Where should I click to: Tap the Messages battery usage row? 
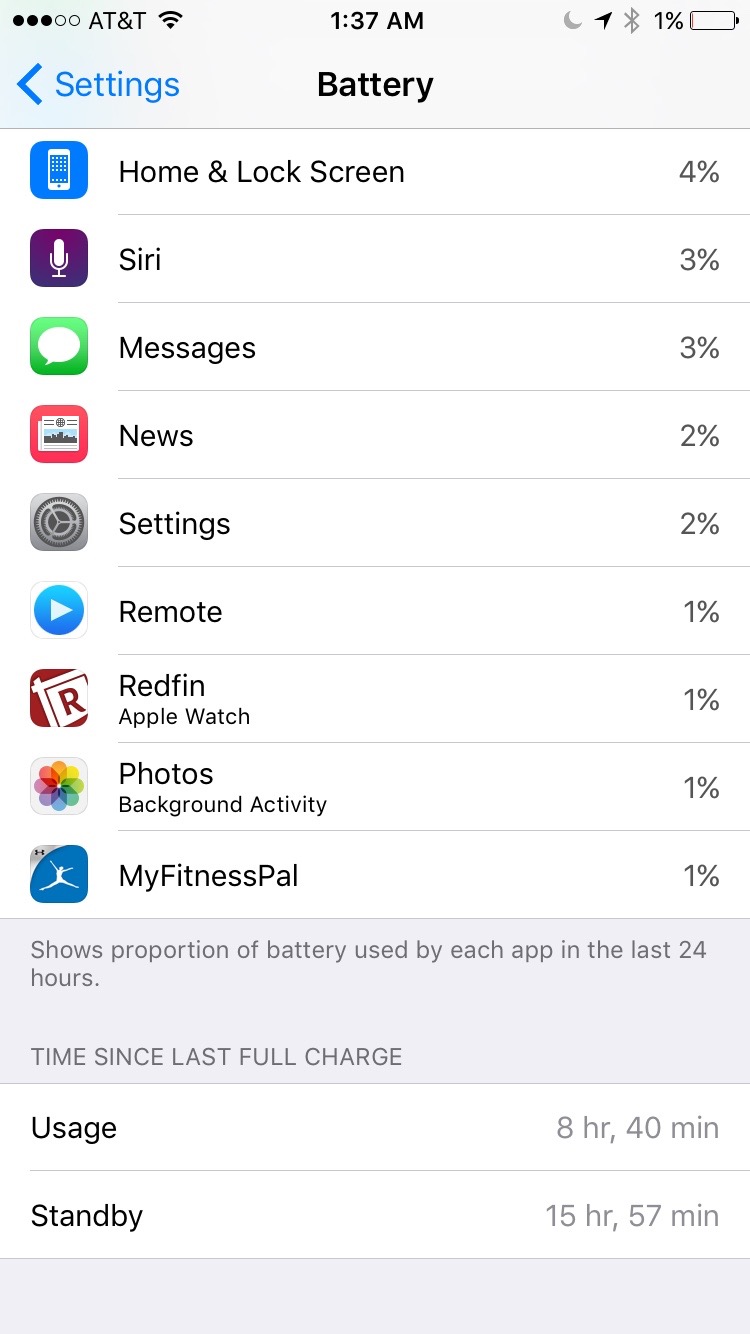click(x=375, y=347)
